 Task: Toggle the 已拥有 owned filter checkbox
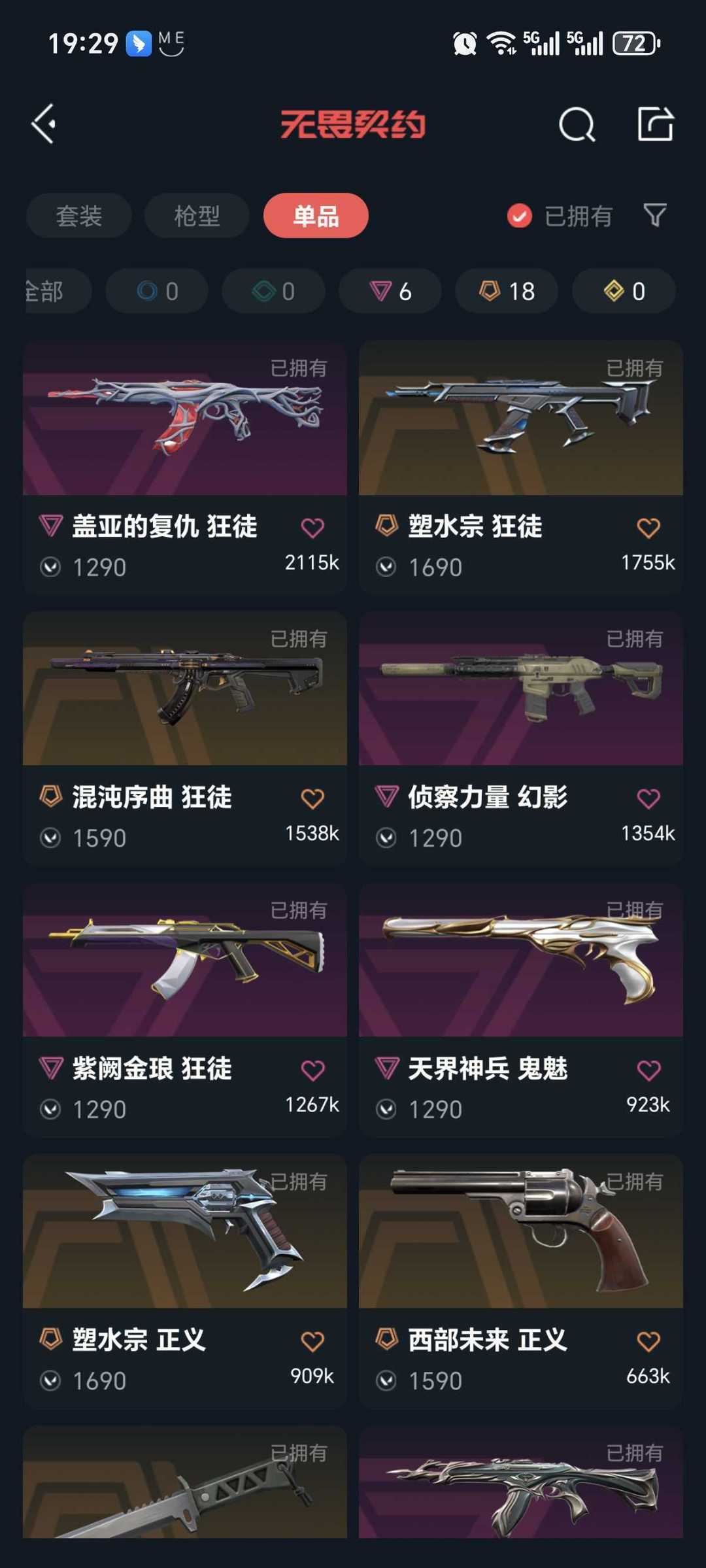point(520,216)
